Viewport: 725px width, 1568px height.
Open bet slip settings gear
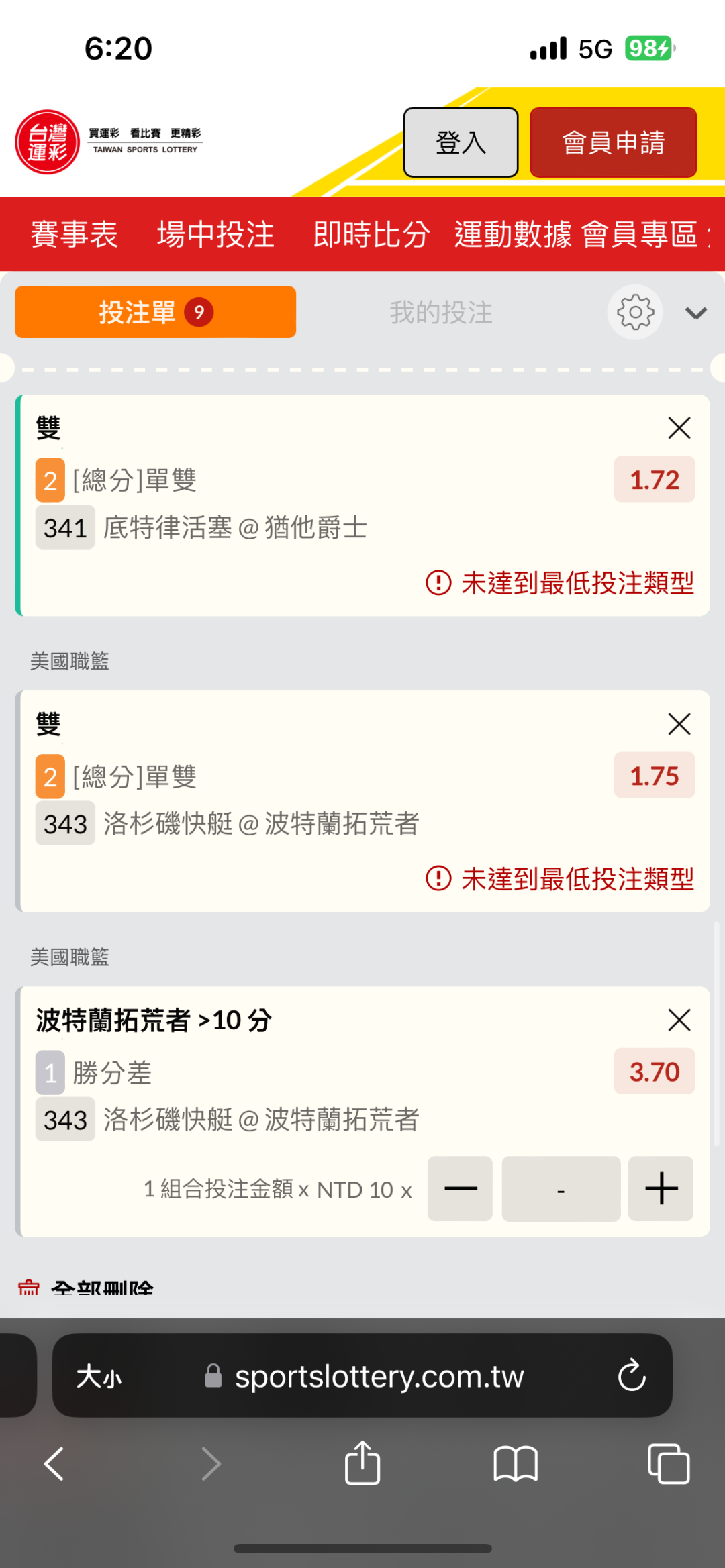(635, 312)
